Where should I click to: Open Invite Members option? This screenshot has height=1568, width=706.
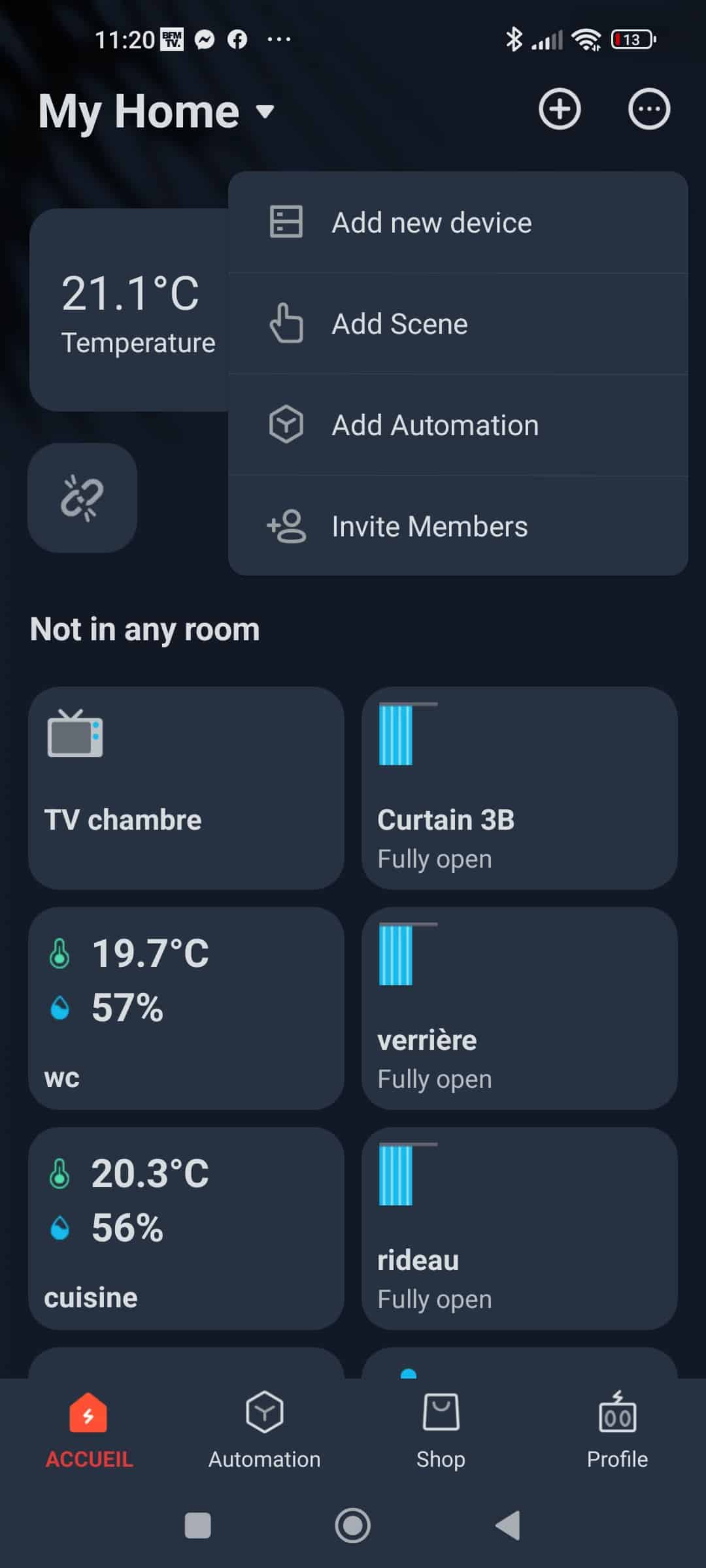click(458, 526)
